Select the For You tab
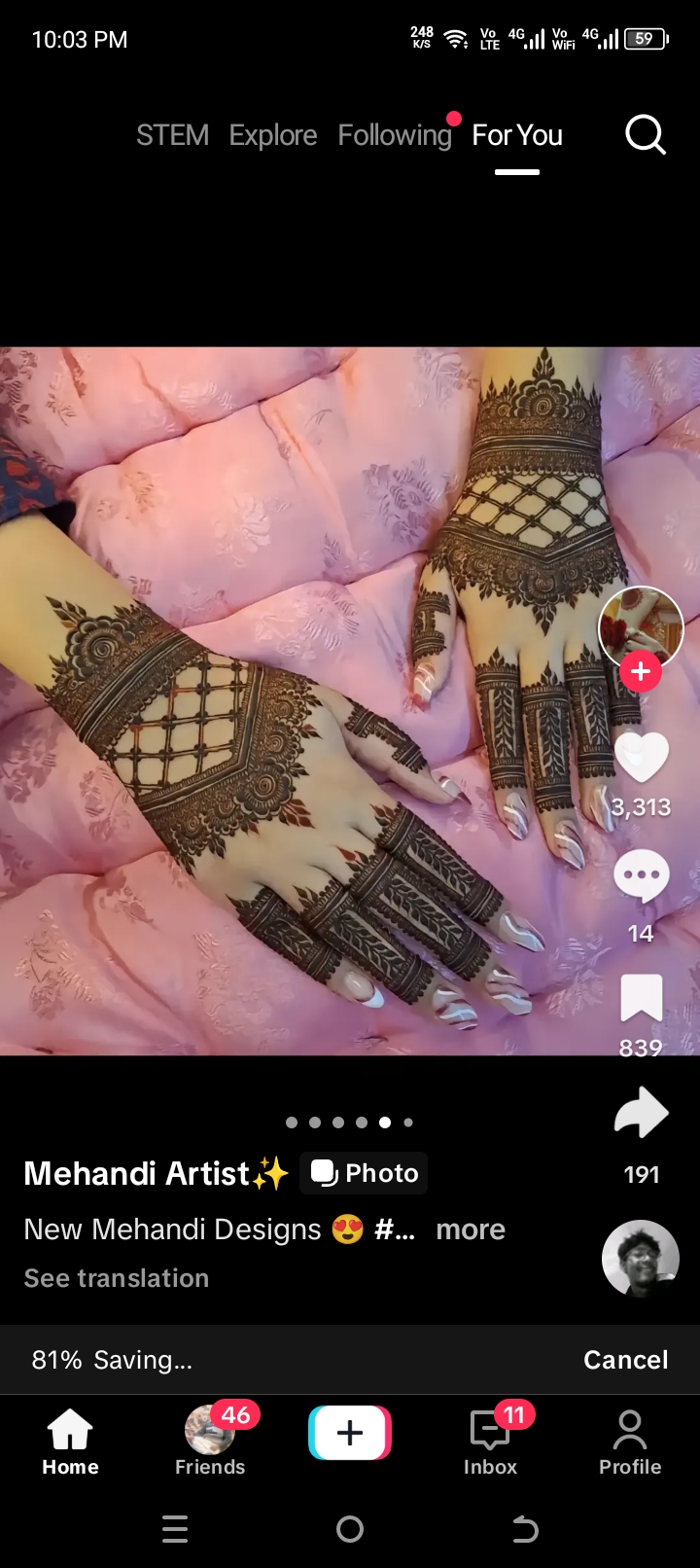 [x=517, y=135]
